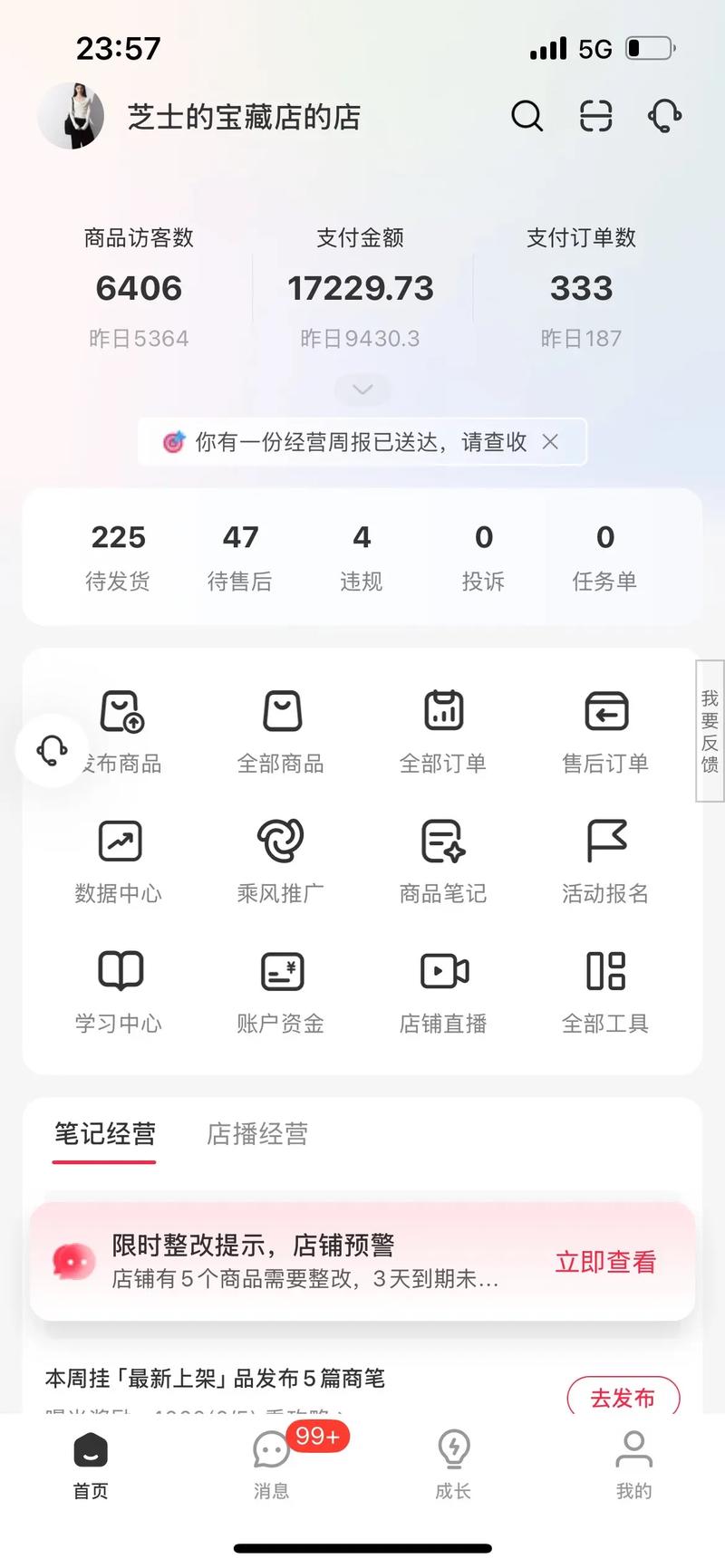Open 全部商品 to view all products
725x1568 pixels.
[x=281, y=729]
